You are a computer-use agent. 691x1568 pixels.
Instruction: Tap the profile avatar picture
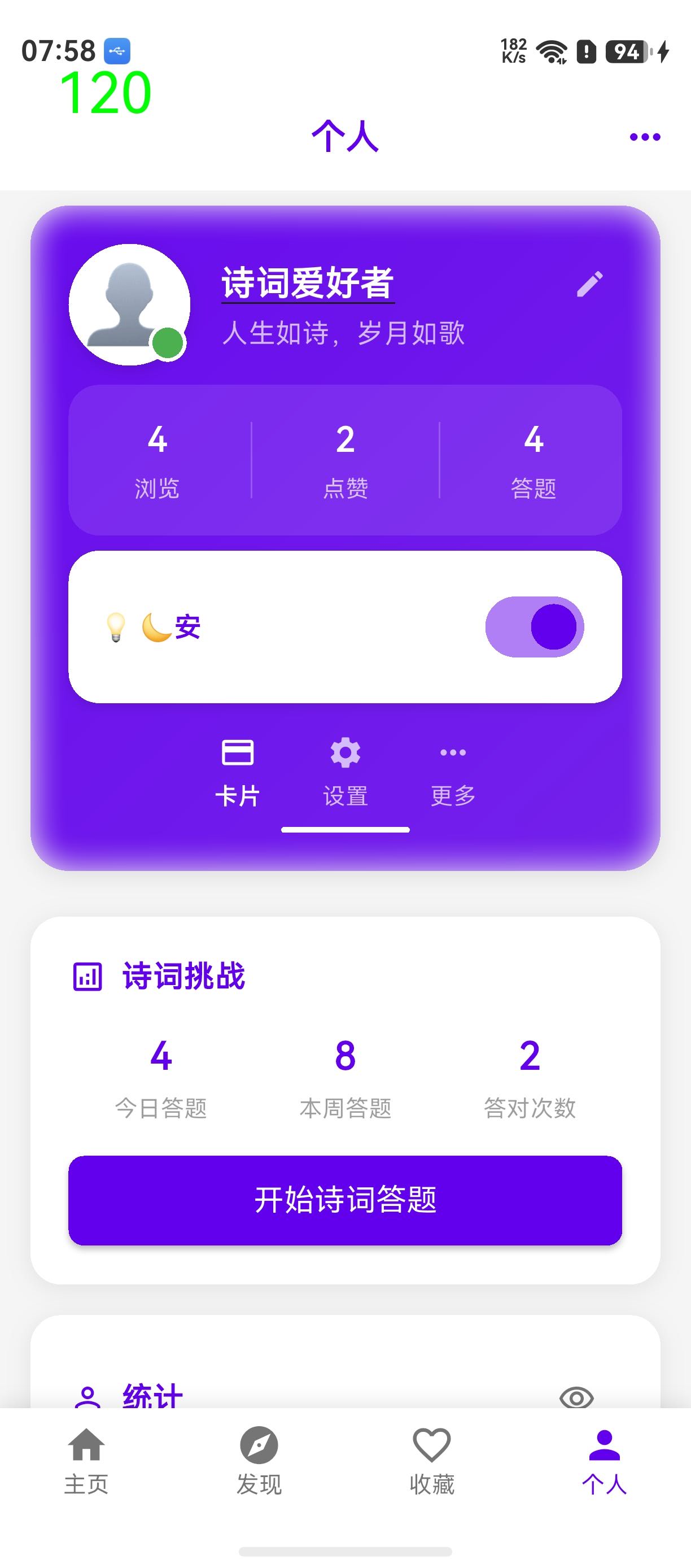pos(130,304)
